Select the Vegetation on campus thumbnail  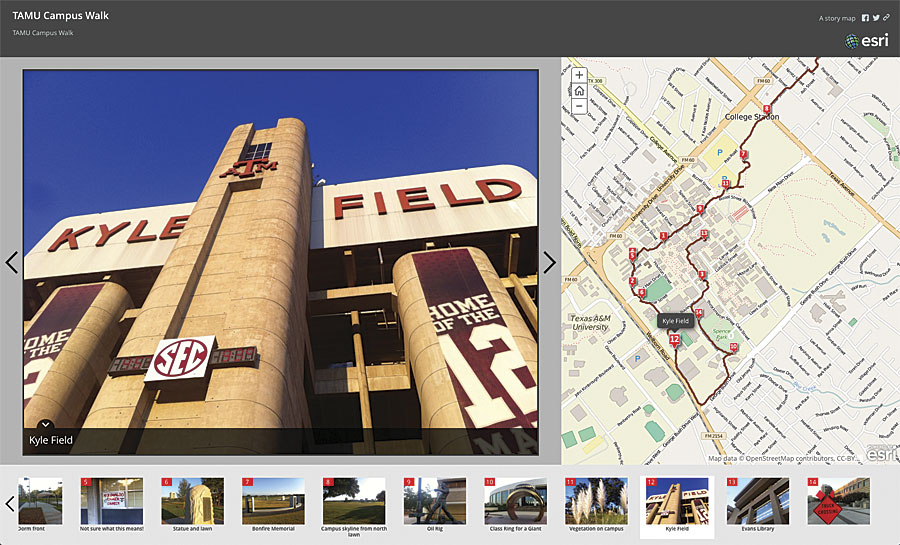pyautogui.click(x=596, y=501)
